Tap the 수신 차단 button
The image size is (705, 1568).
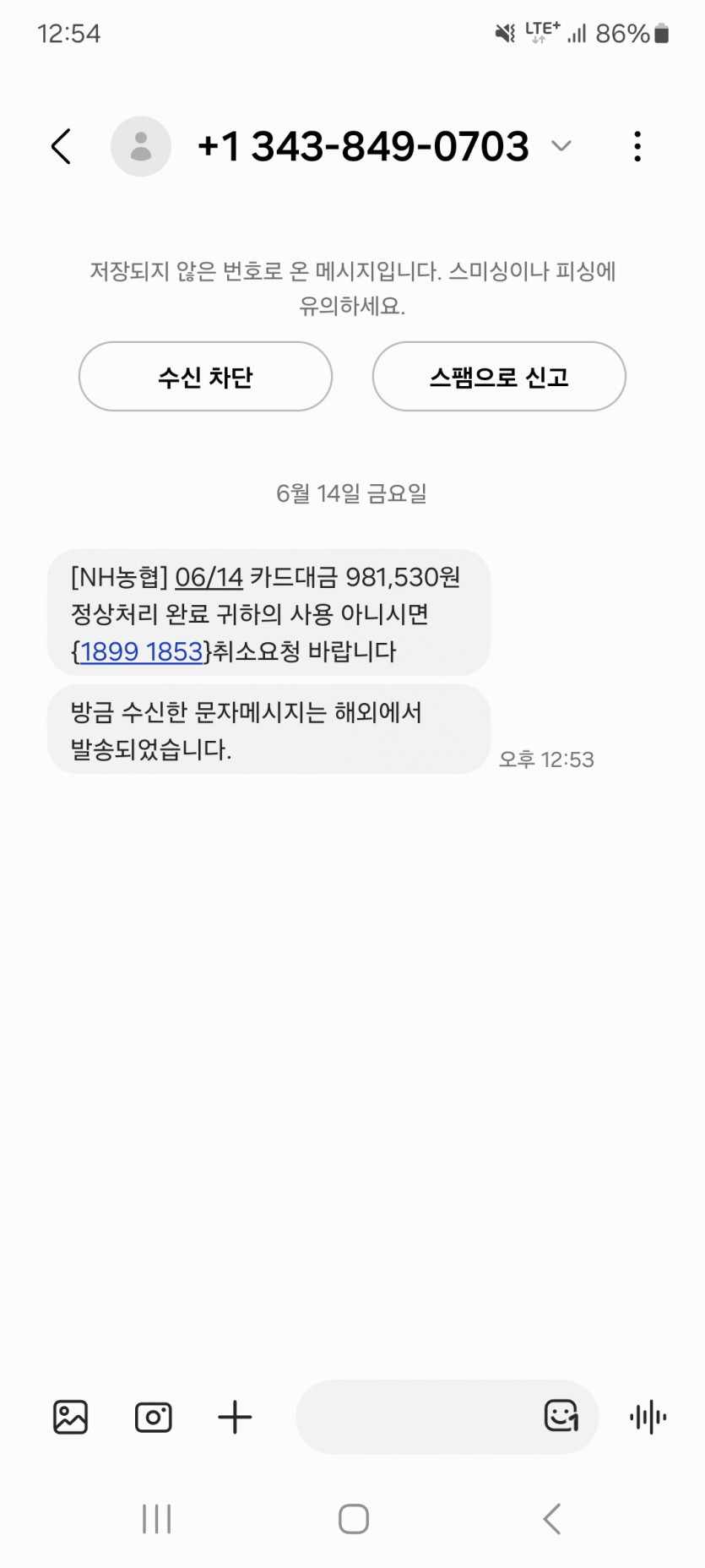tap(205, 377)
